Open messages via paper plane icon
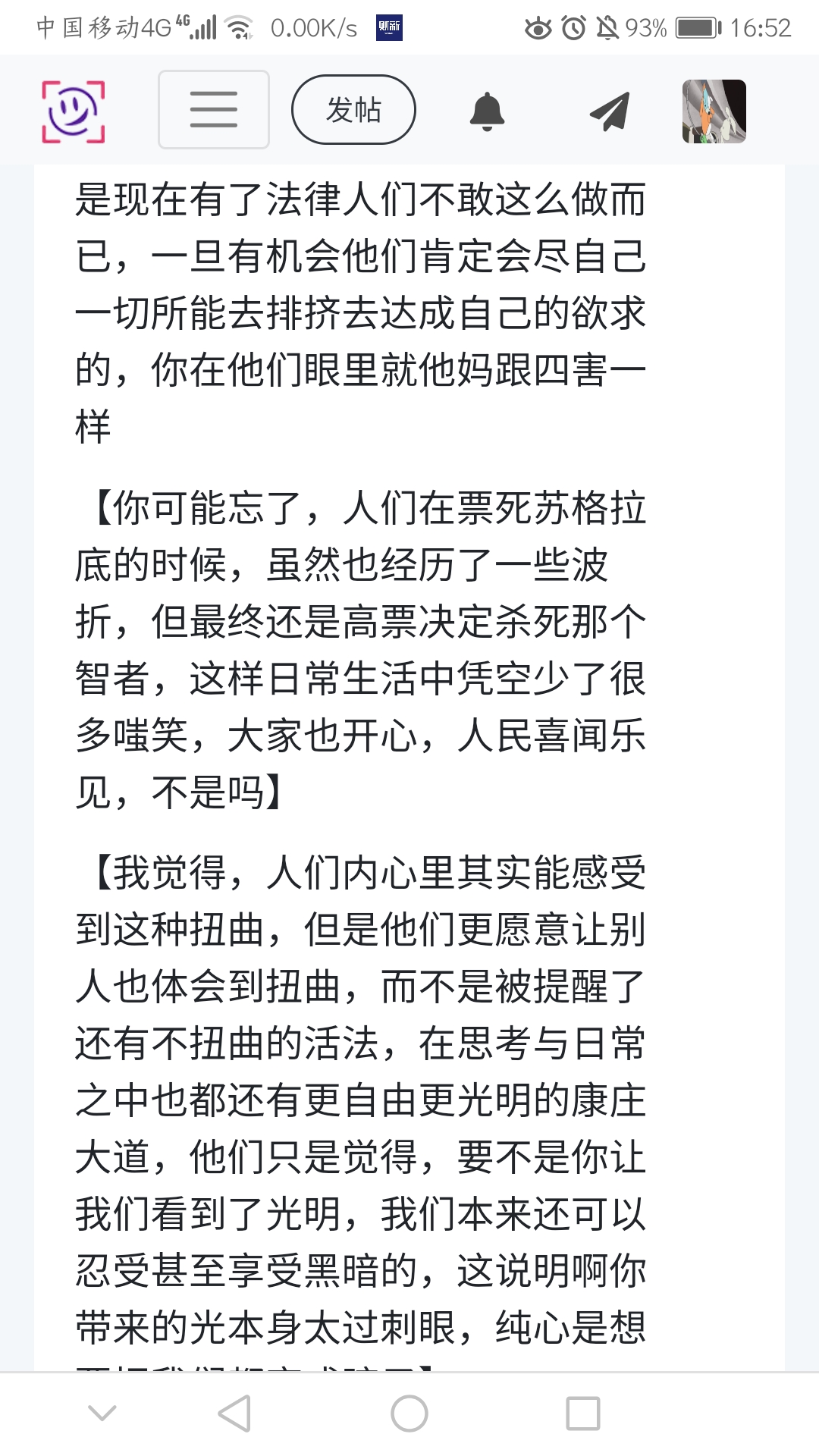This screenshot has height=1456, width=819. (610, 111)
